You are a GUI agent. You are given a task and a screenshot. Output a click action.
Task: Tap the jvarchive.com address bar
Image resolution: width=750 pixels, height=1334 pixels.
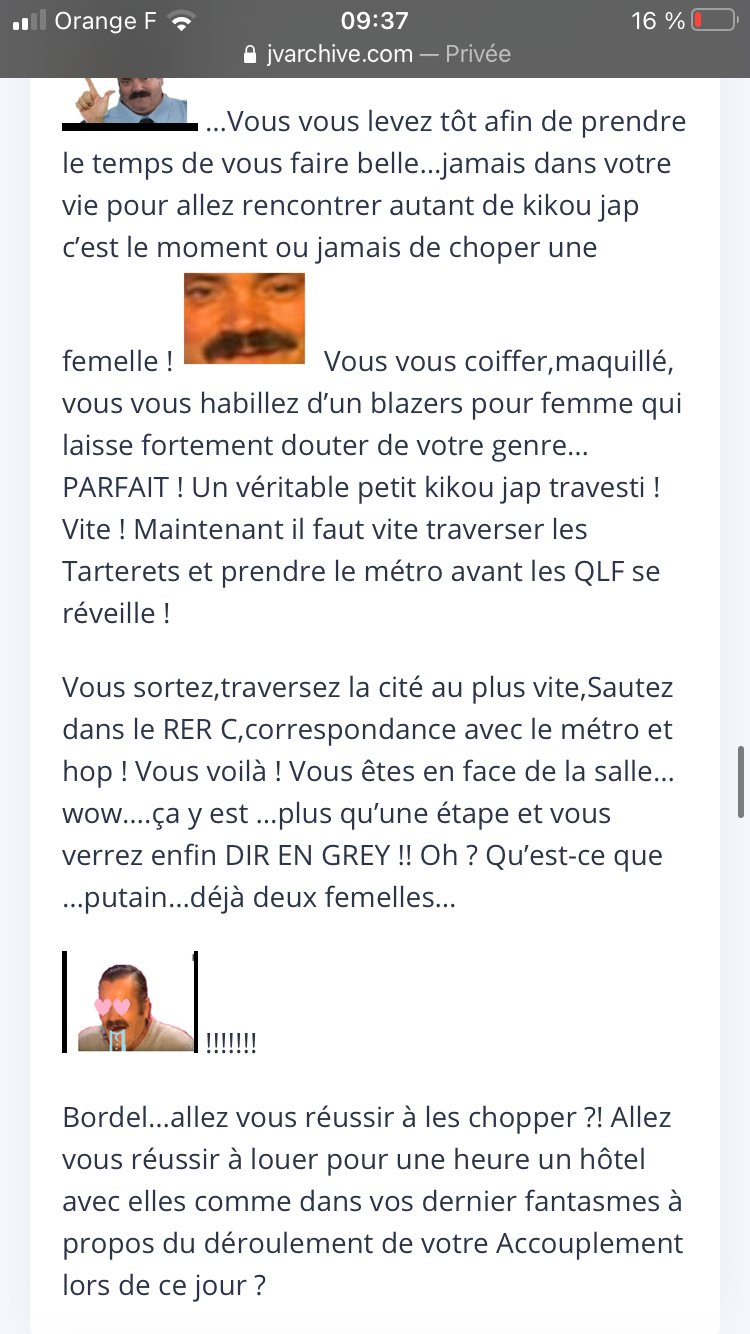(376, 54)
